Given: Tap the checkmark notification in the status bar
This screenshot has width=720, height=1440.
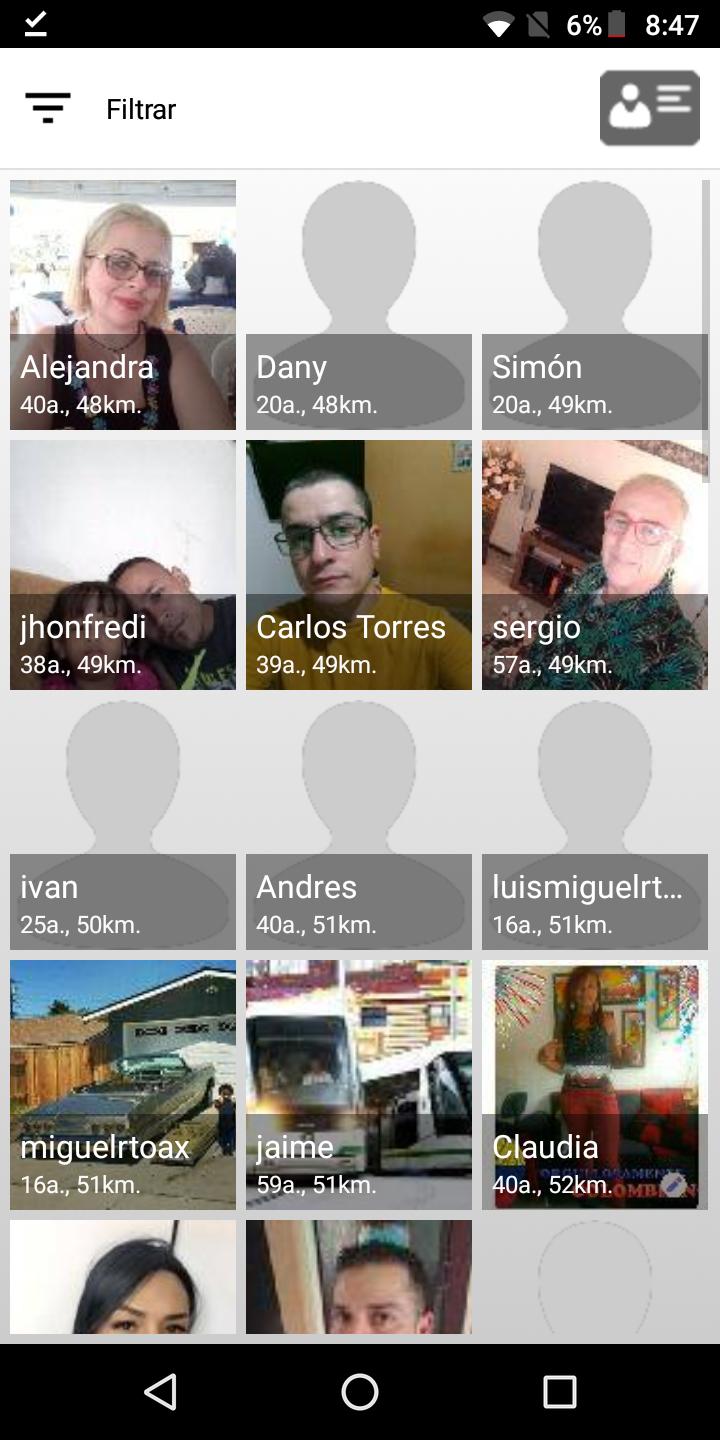Looking at the screenshot, I should (35, 22).
